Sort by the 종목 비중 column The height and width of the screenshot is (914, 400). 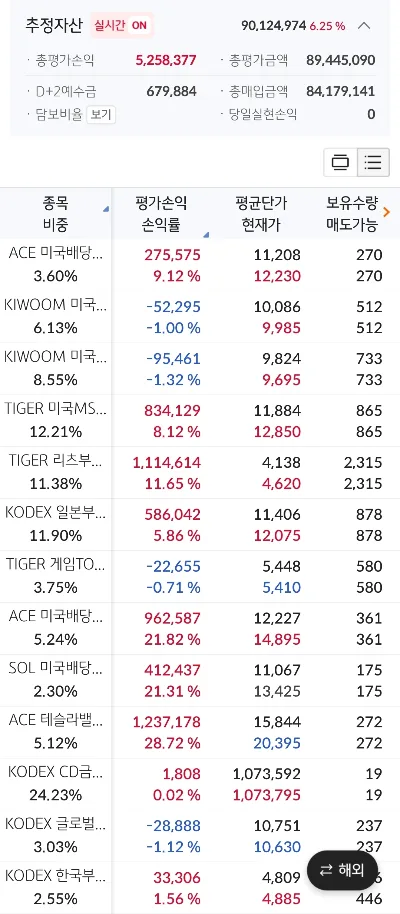pos(55,213)
